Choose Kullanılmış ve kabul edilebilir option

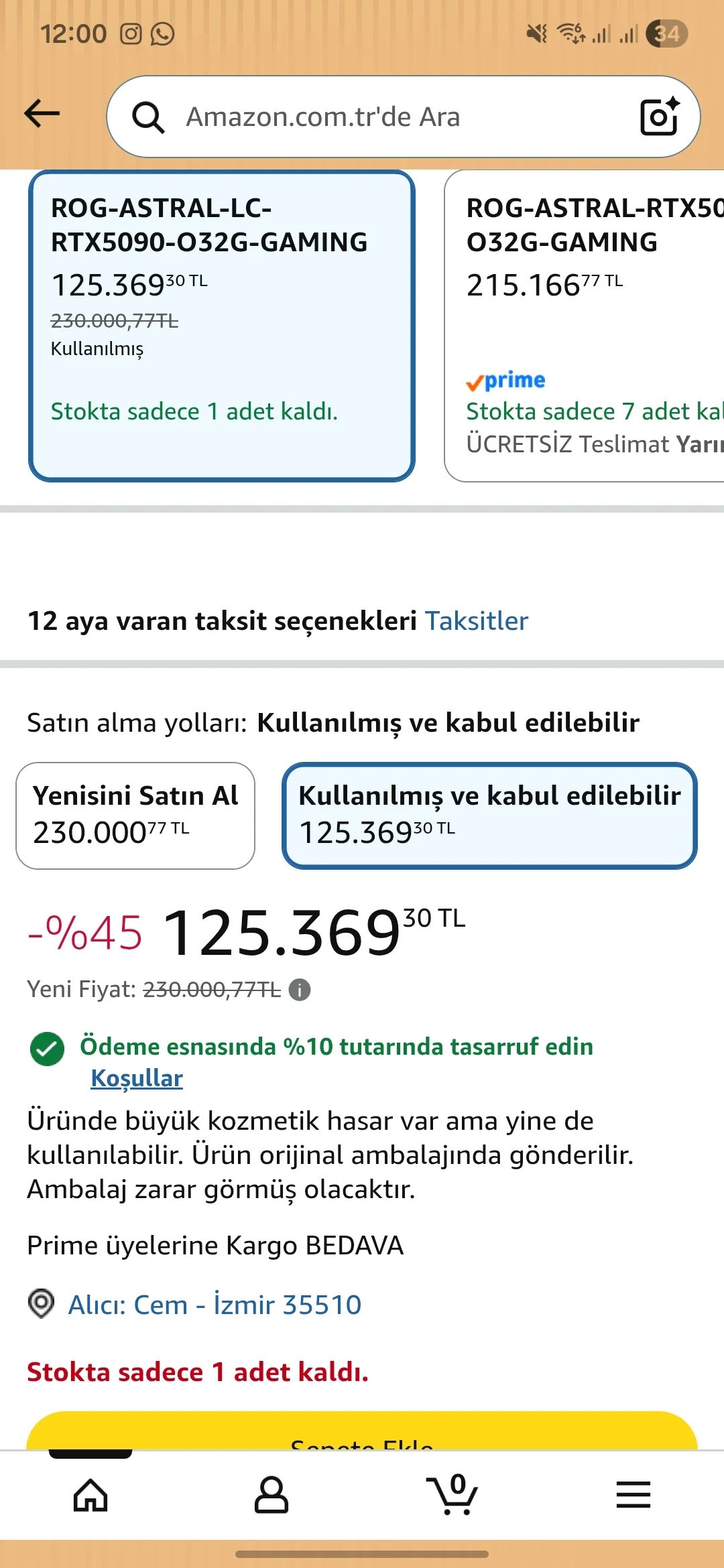[489, 815]
